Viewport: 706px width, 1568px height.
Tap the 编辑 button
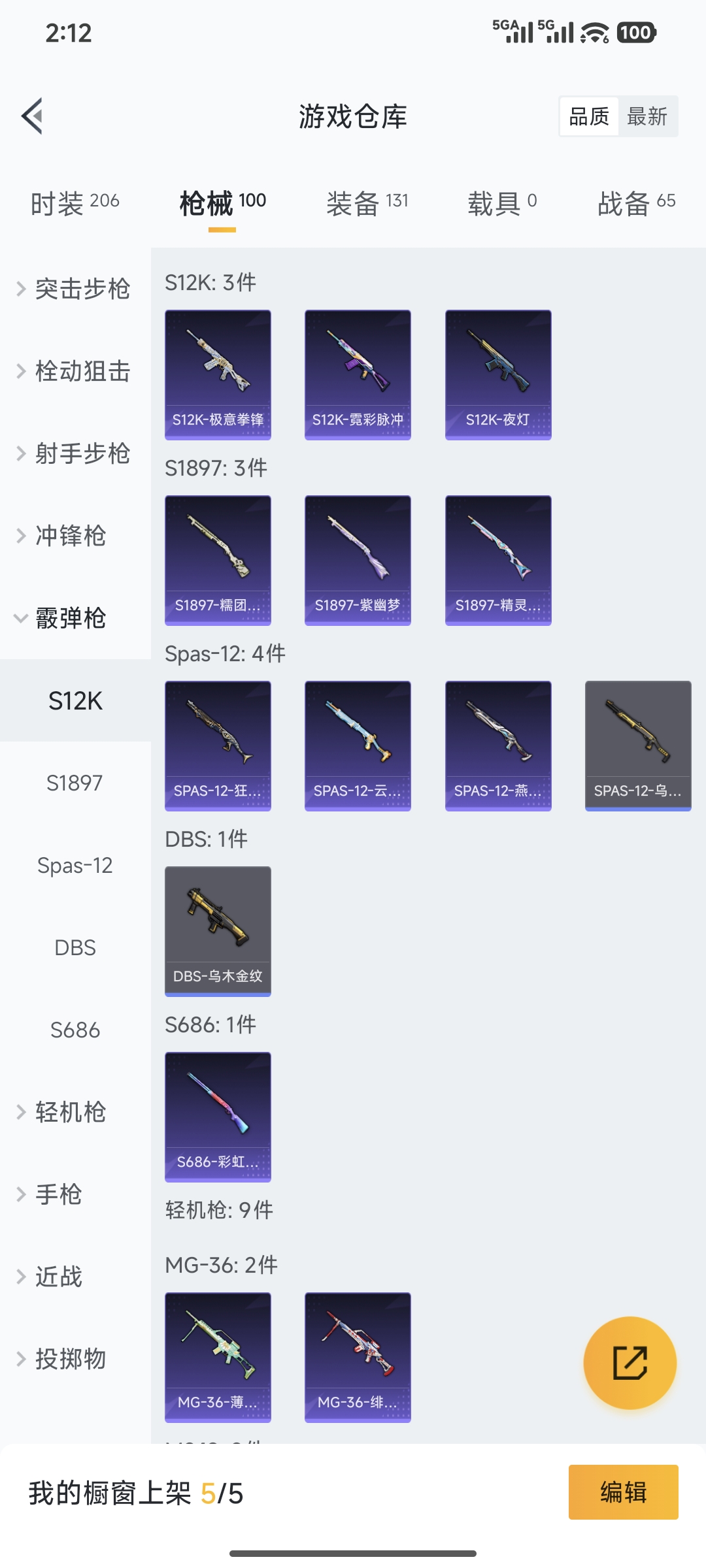pyautogui.click(x=622, y=1494)
